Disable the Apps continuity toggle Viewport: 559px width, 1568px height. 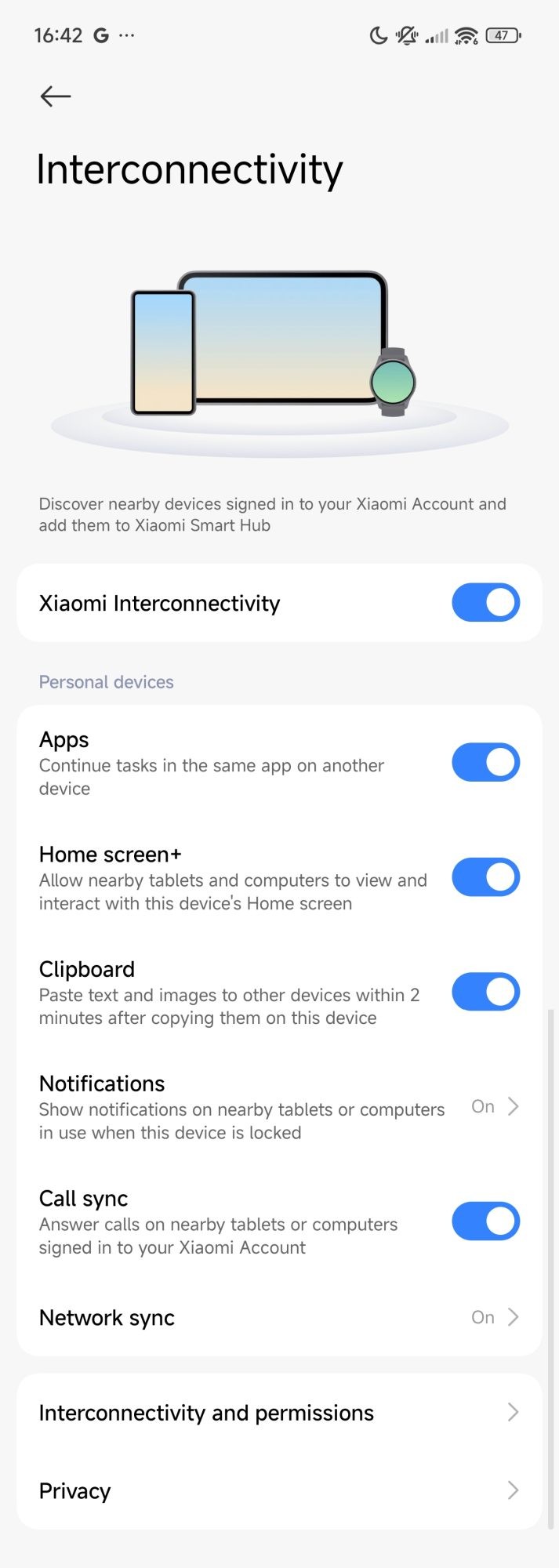[x=485, y=763]
